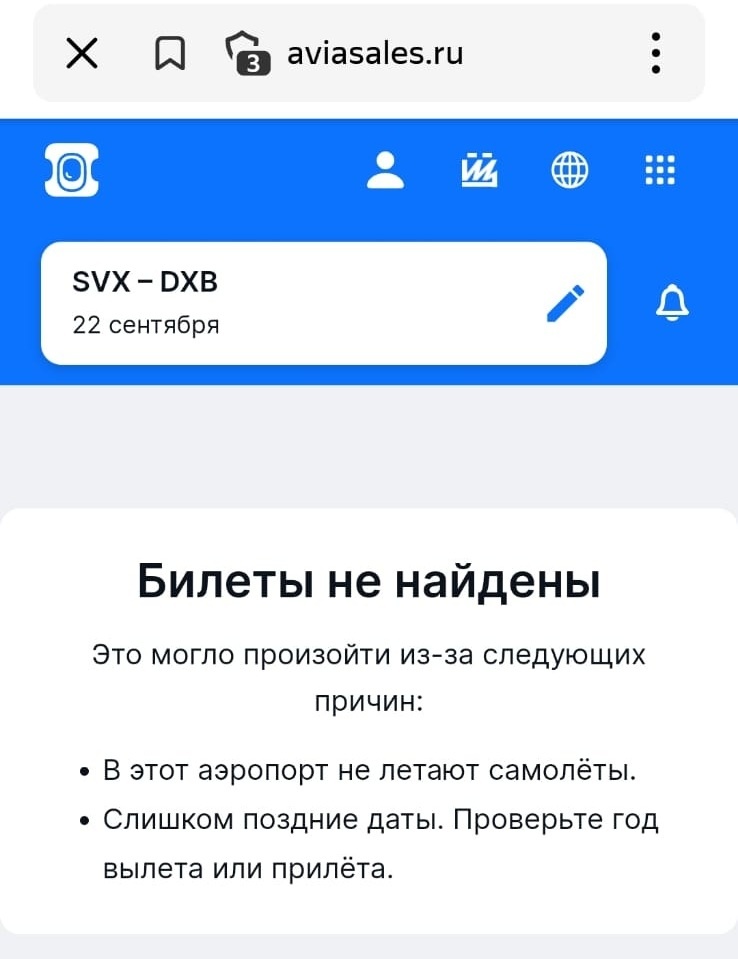Click the "3" badge on the shield icon

coord(253,64)
